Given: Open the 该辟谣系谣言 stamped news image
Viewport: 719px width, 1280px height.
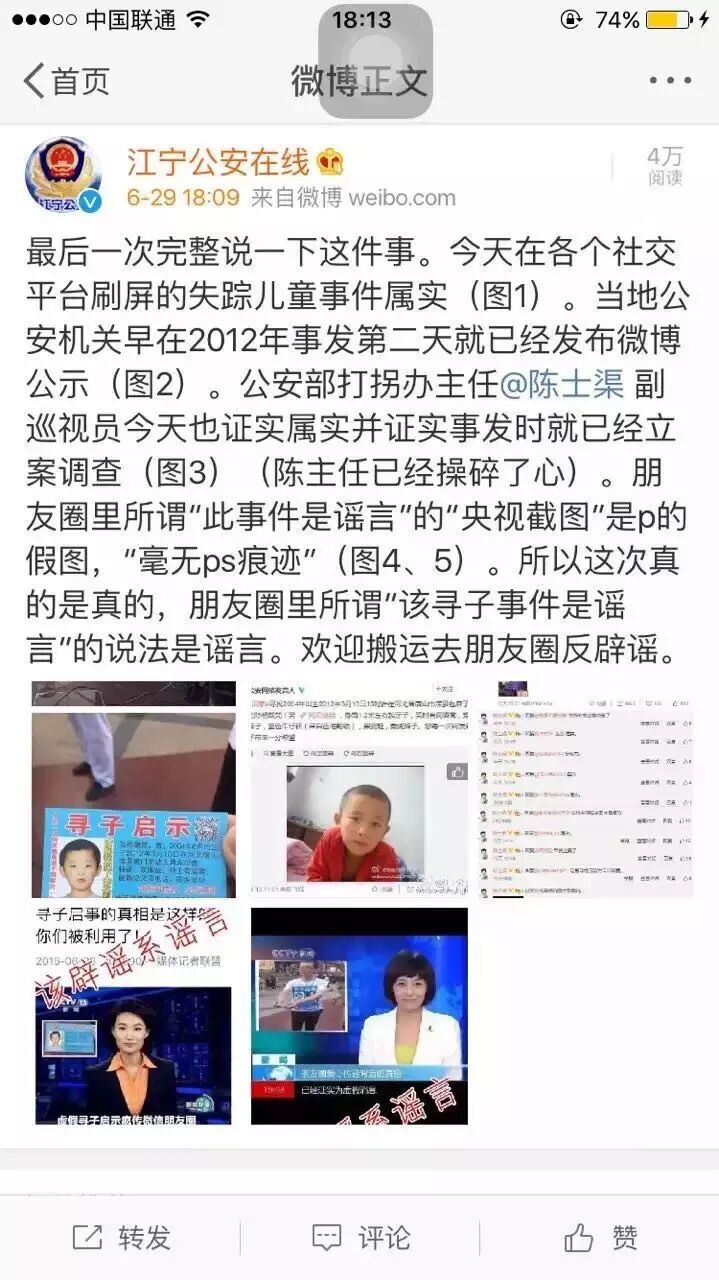Looking at the screenshot, I should tap(133, 1016).
